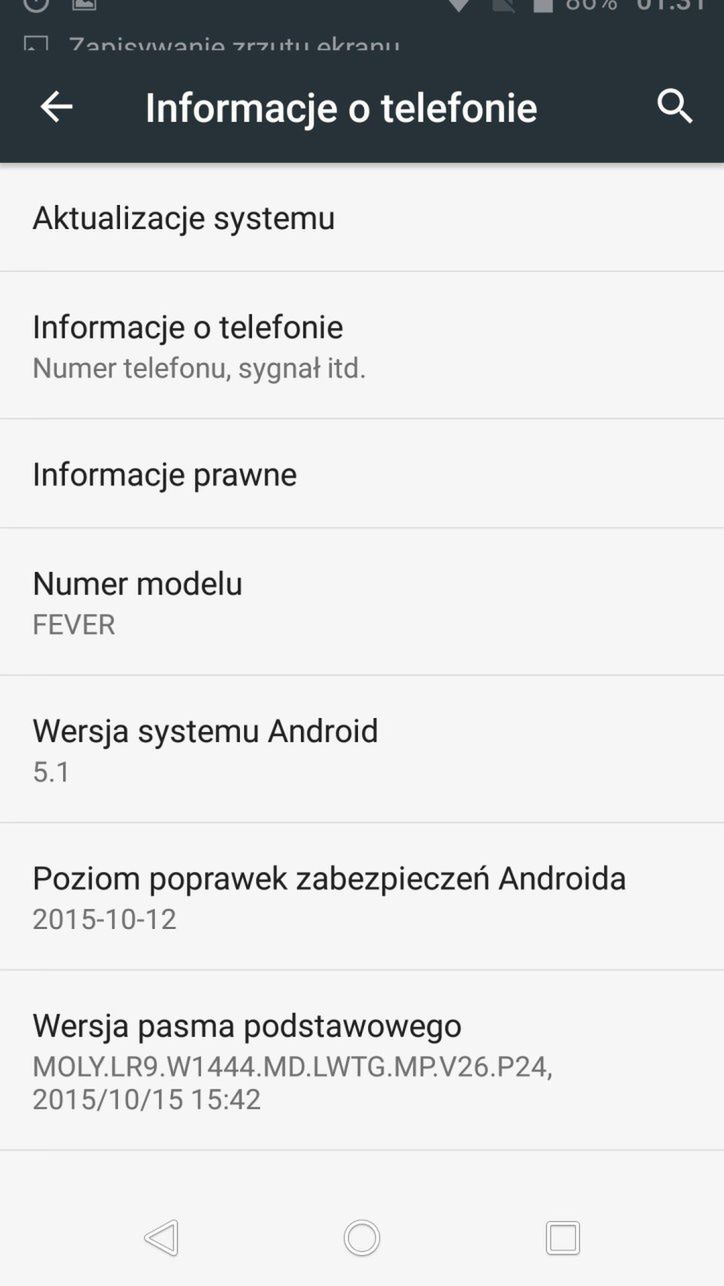
Task: Open recent apps from navigation bar
Action: pos(562,1238)
